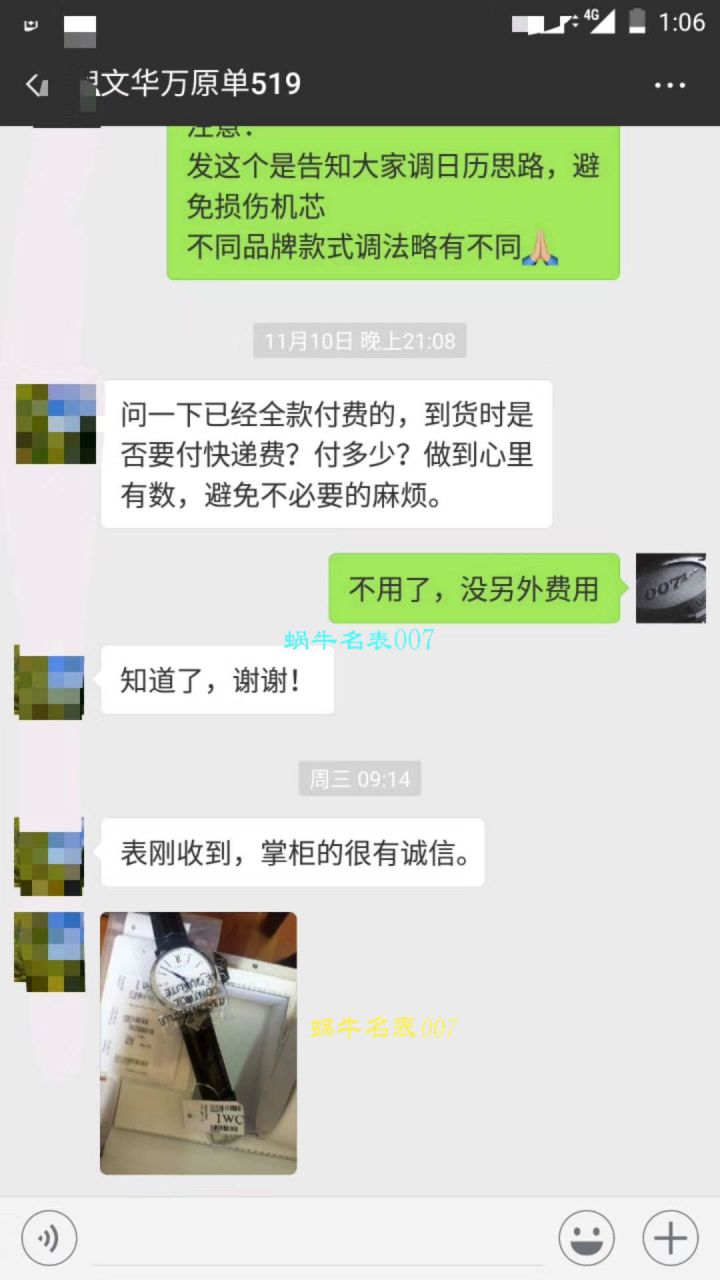
Task: Go back using the back arrow
Action: (36, 85)
